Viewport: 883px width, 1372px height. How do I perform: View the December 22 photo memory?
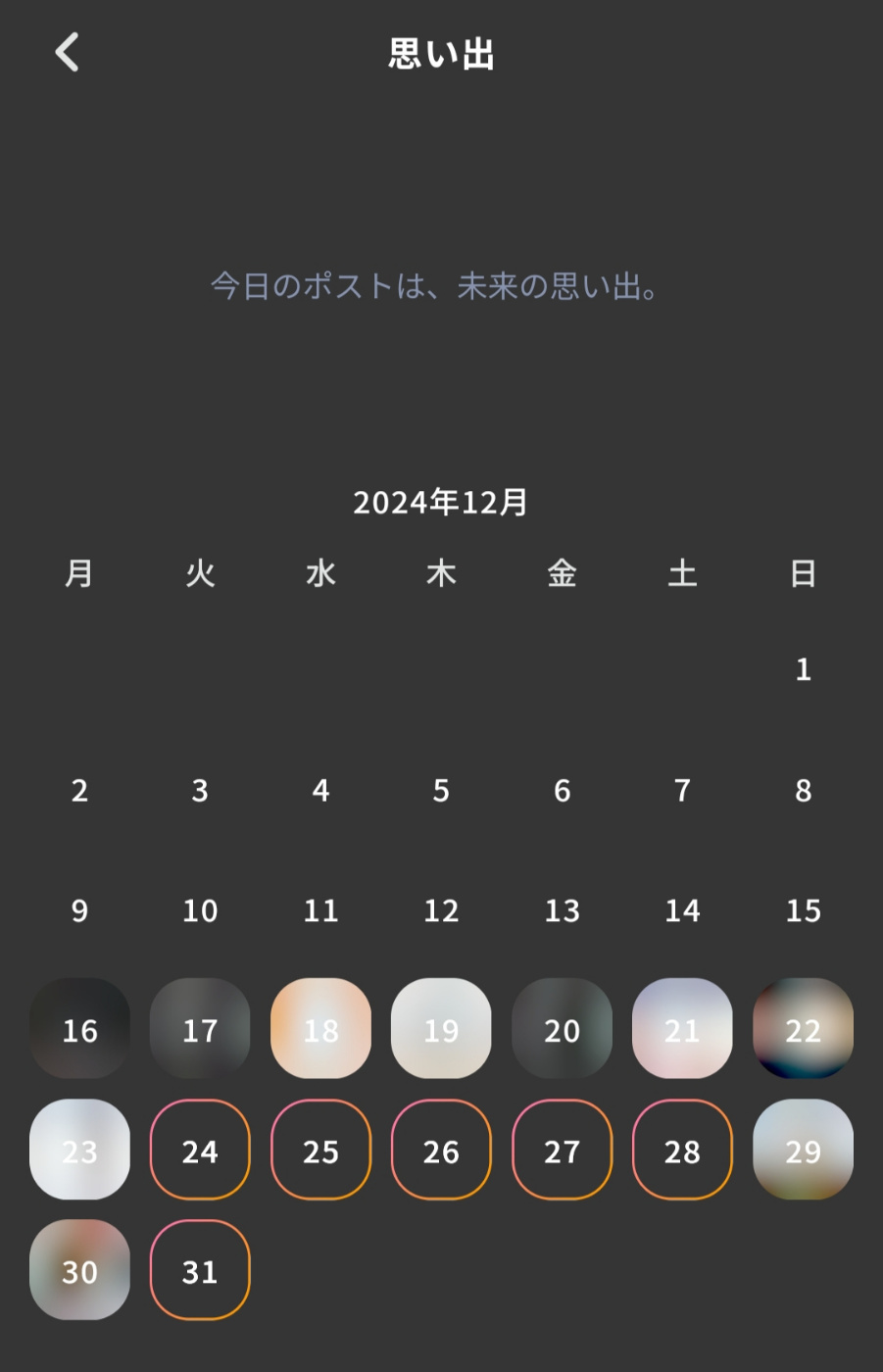click(803, 1029)
